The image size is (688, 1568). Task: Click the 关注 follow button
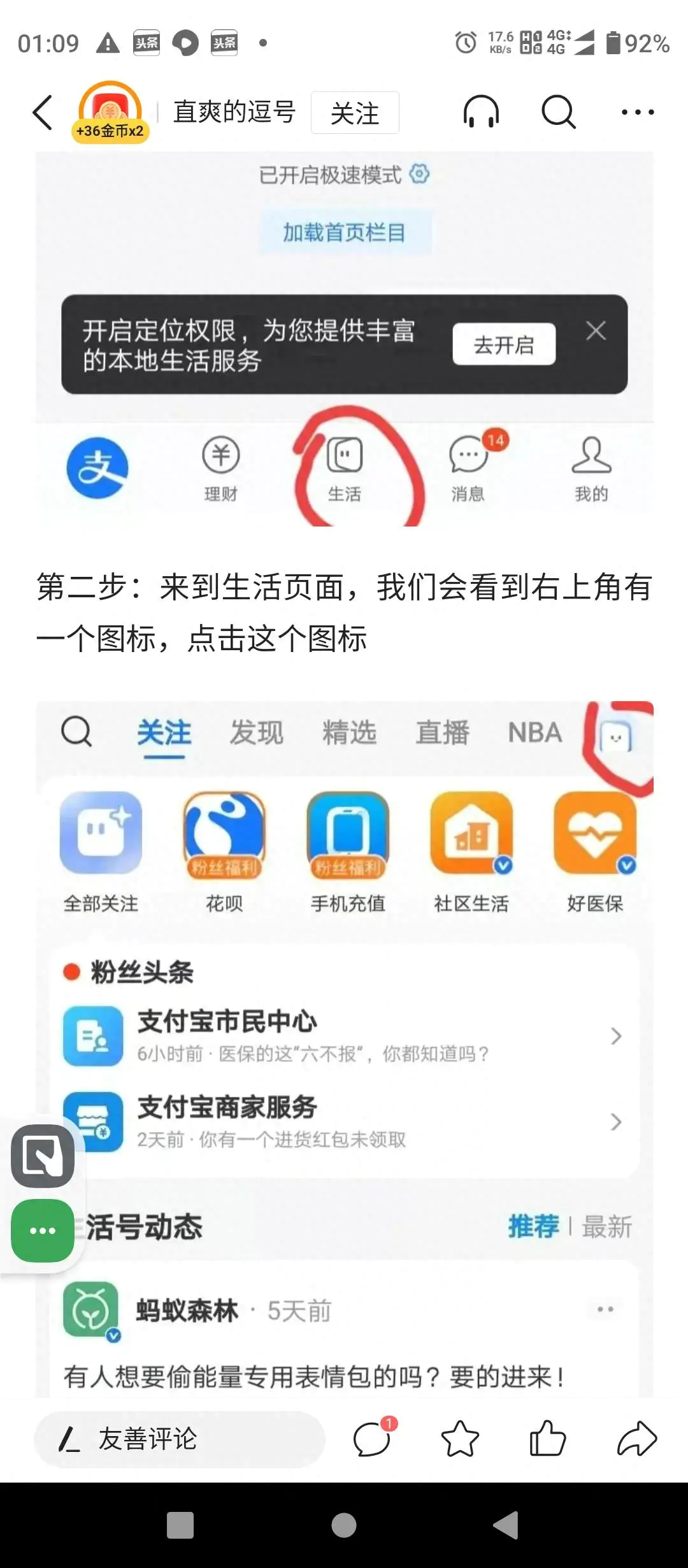354,113
